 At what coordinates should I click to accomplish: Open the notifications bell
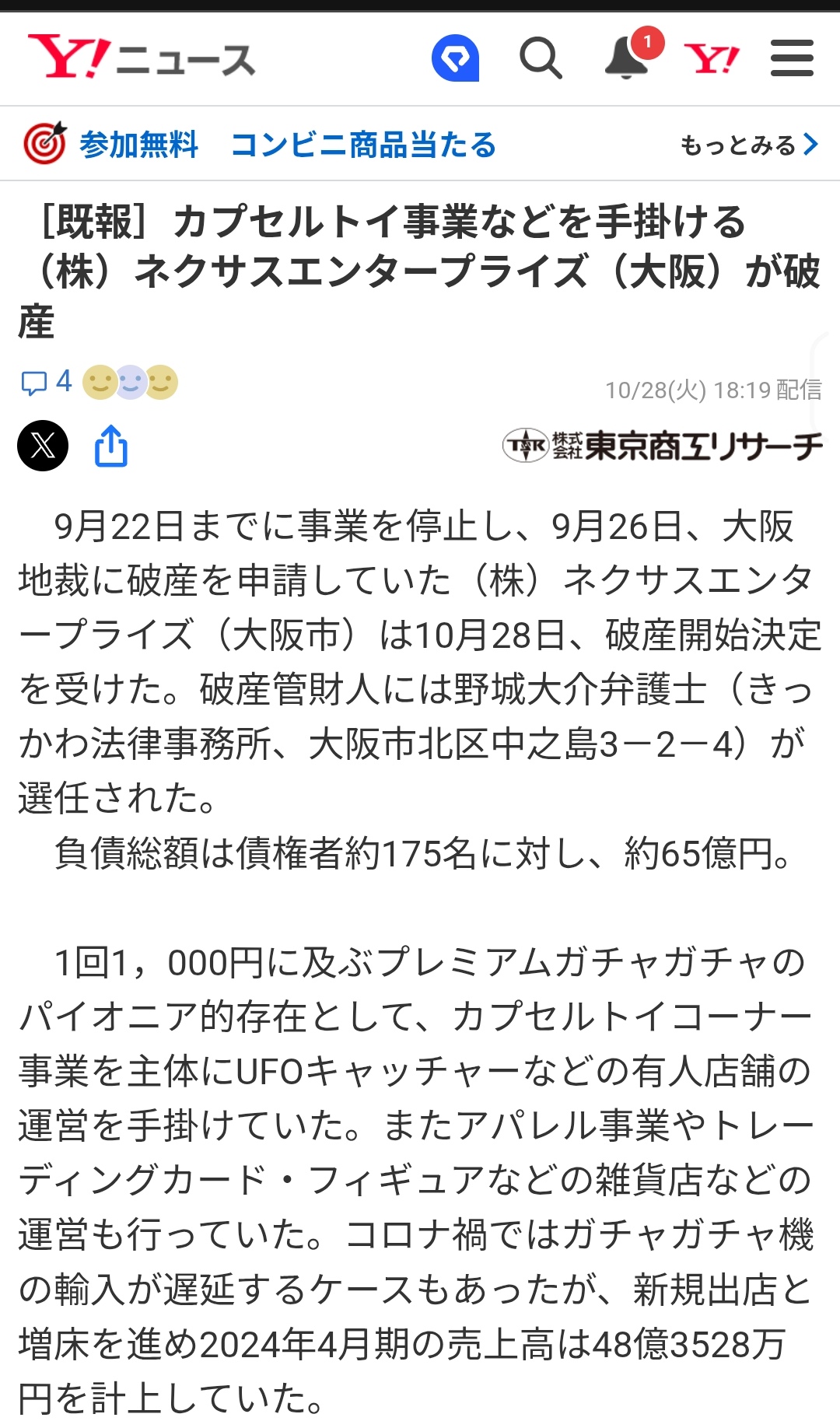point(627,58)
